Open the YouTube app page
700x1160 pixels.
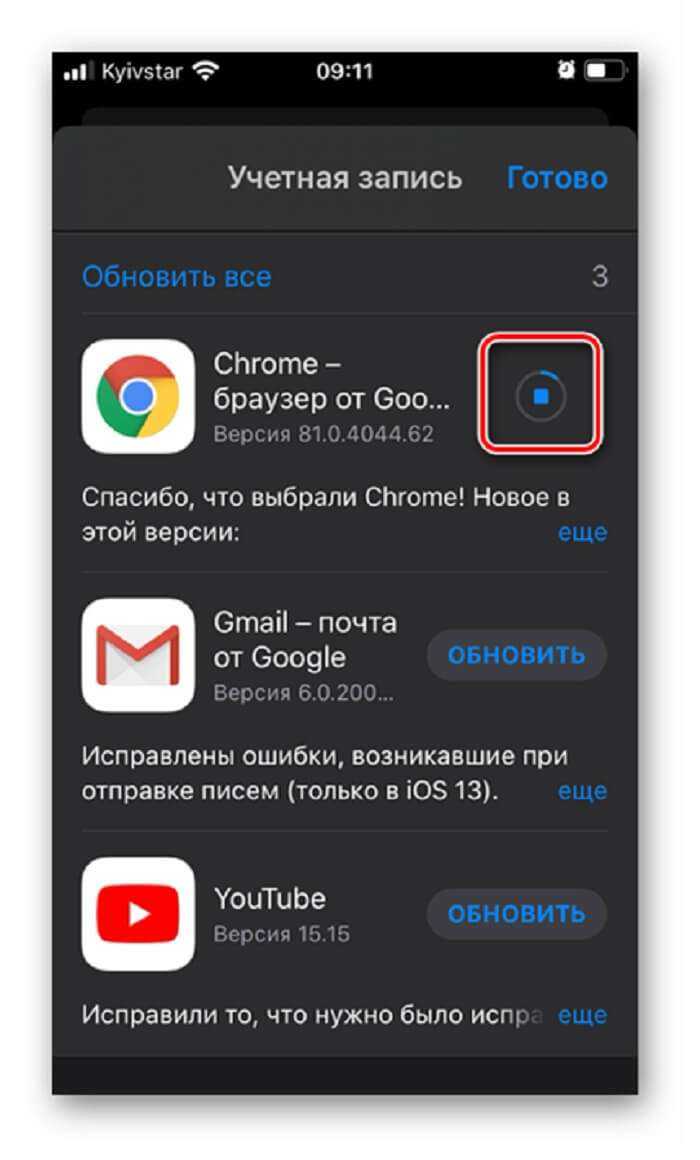click(138, 914)
